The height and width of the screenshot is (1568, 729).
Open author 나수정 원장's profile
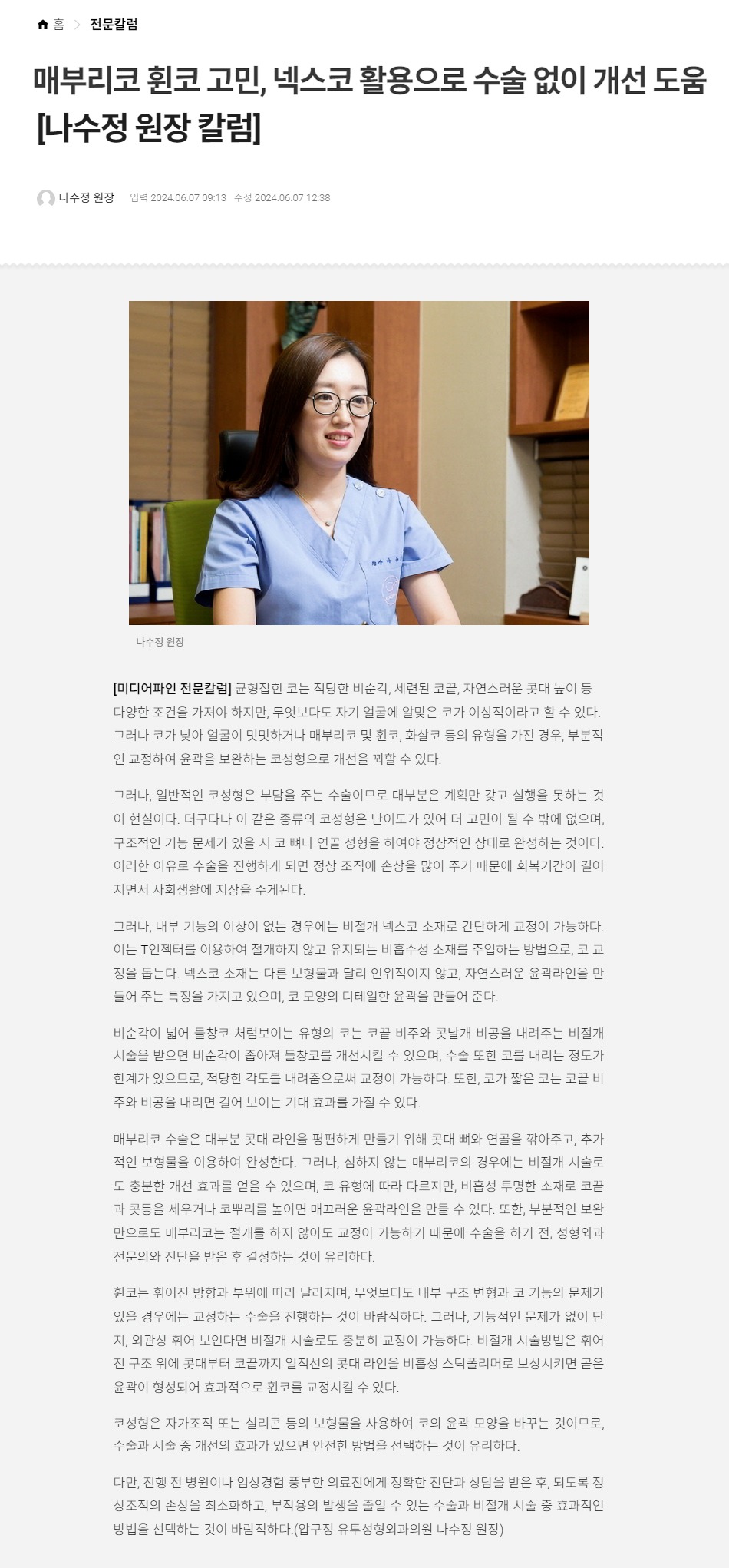click(x=76, y=198)
